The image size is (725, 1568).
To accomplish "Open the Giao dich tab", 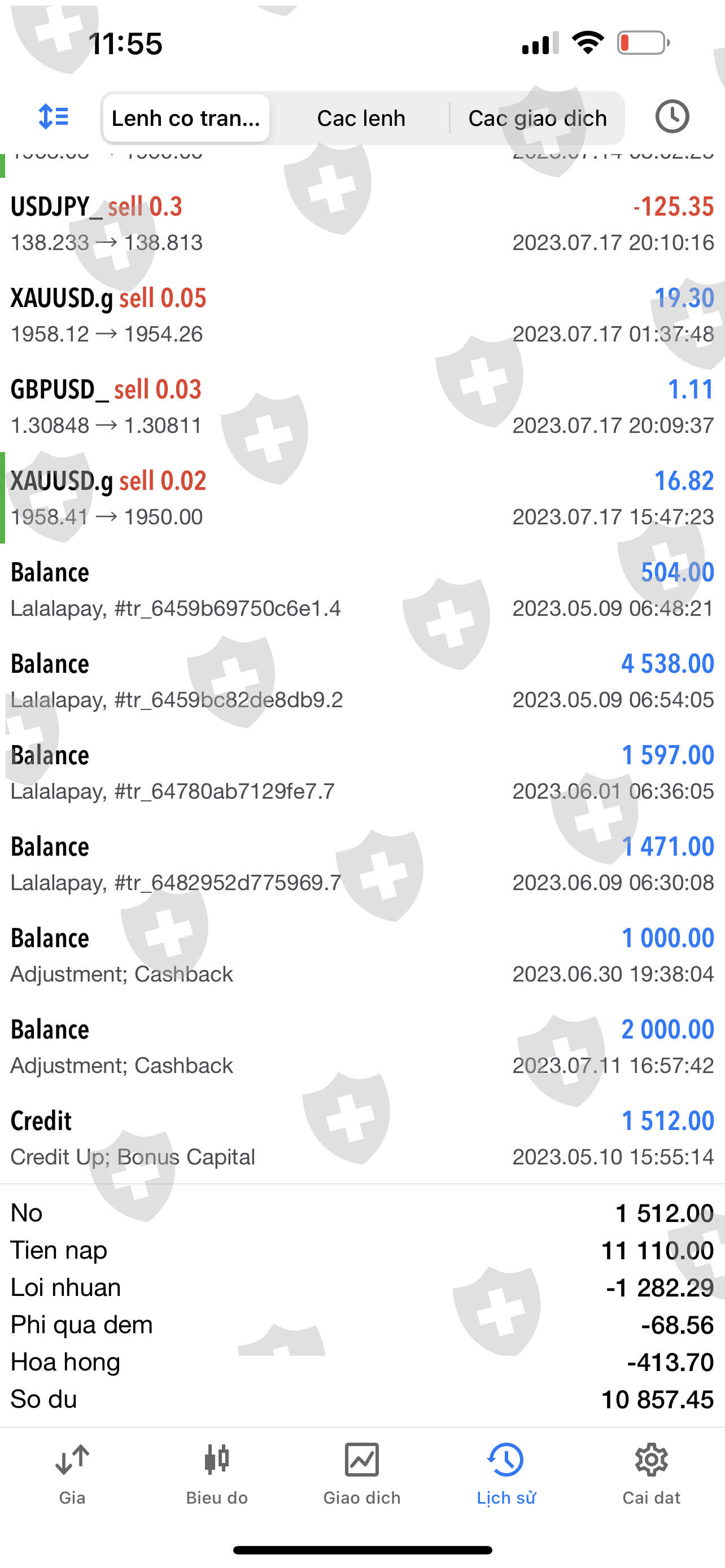I will click(362, 1472).
